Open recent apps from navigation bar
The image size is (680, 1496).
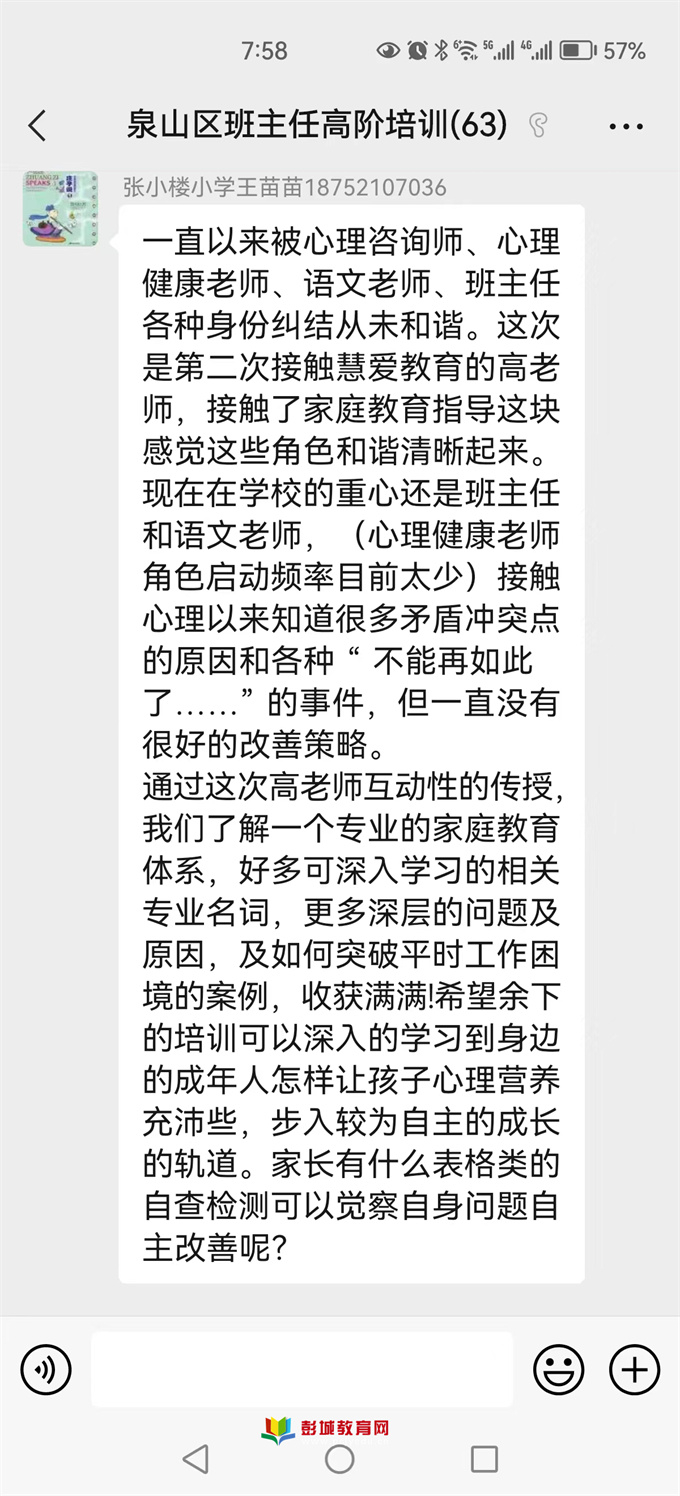click(x=484, y=1459)
